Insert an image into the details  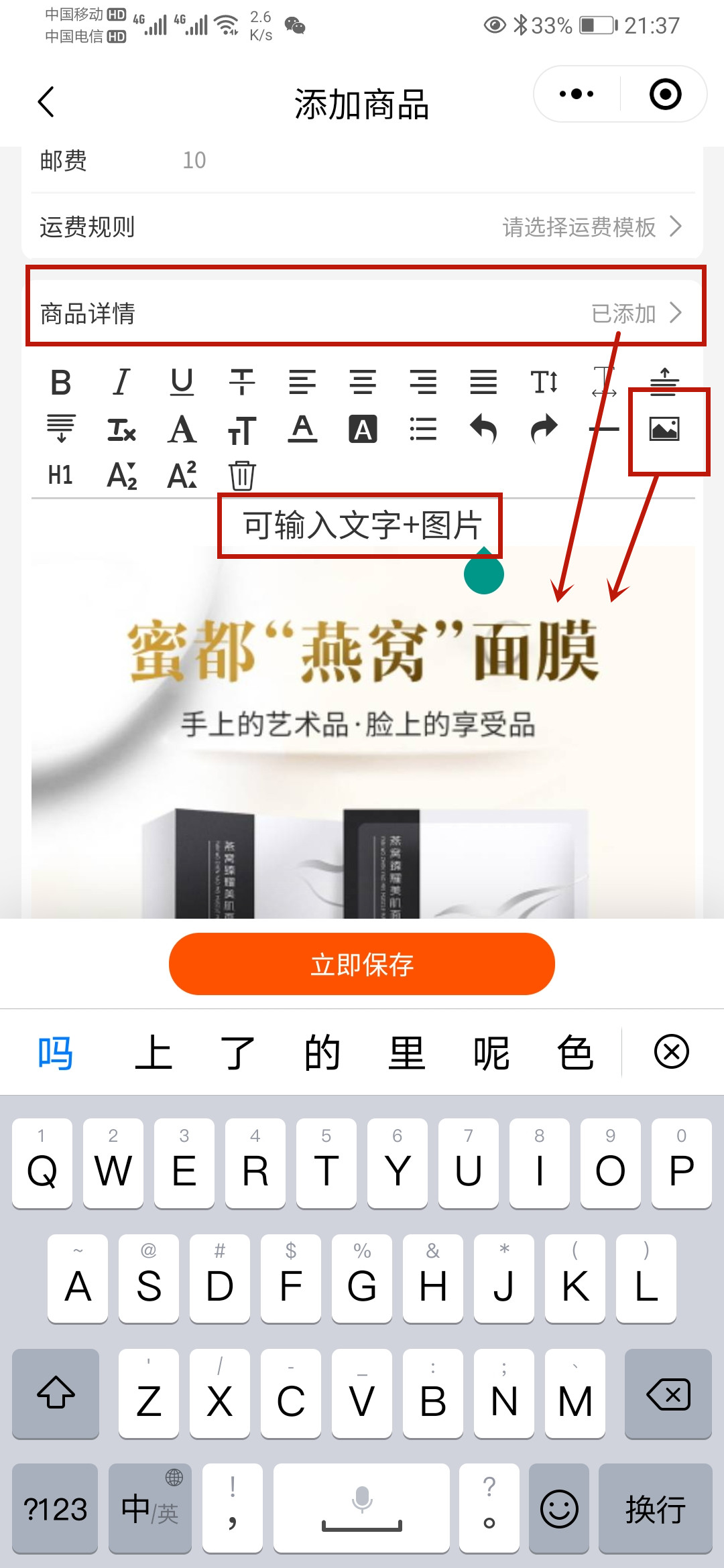[664, 429]
